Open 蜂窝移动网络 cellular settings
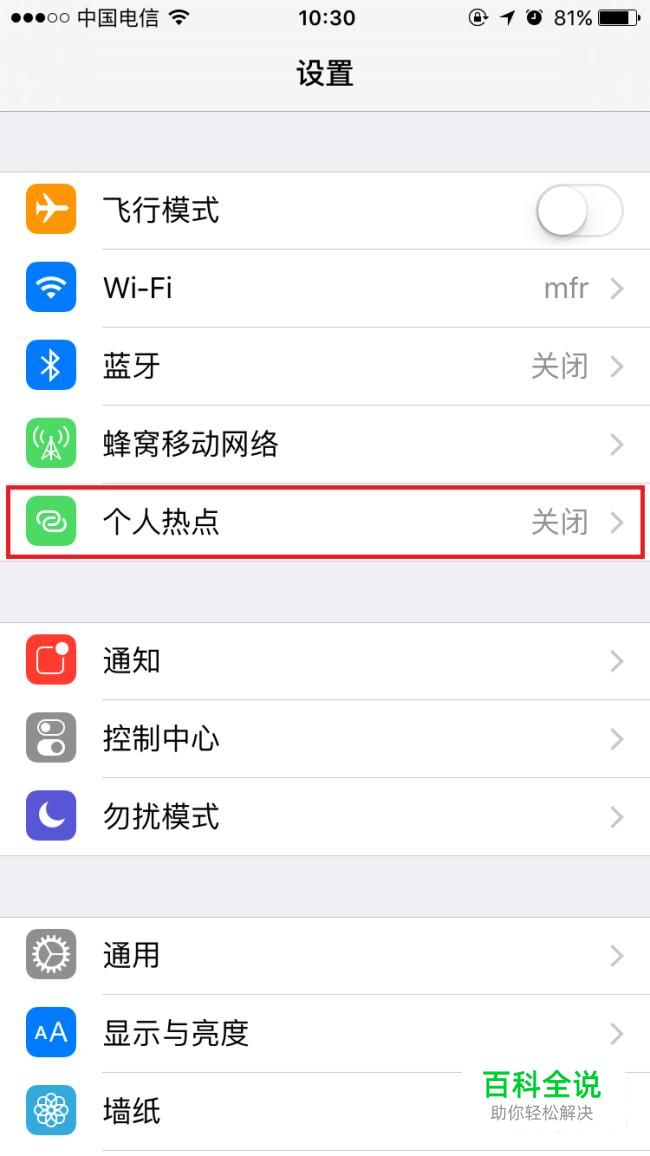Screen dimensions: 650x1156 tap(325, 444)
